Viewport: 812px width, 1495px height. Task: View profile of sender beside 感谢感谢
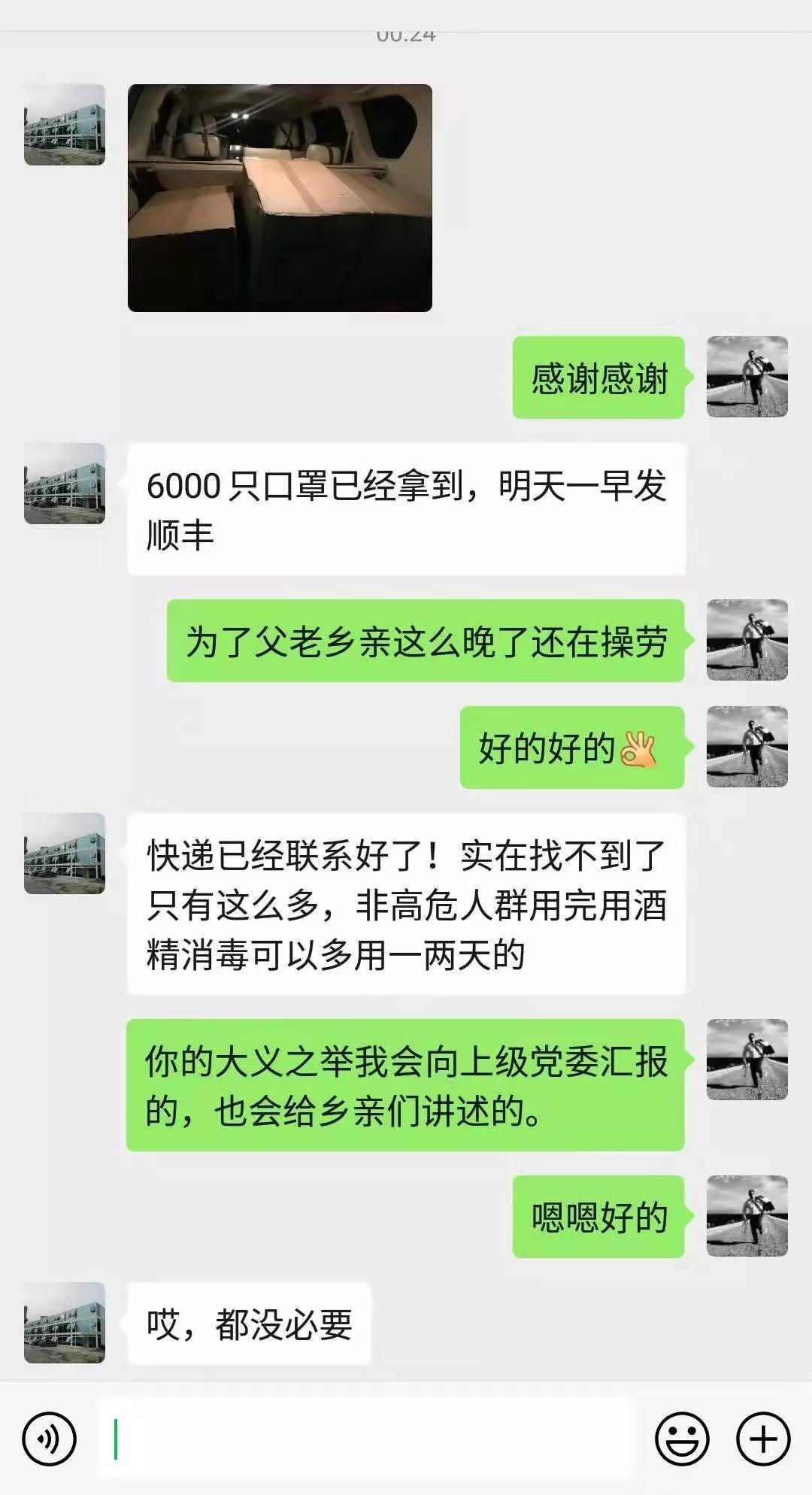tap(747, 377)
